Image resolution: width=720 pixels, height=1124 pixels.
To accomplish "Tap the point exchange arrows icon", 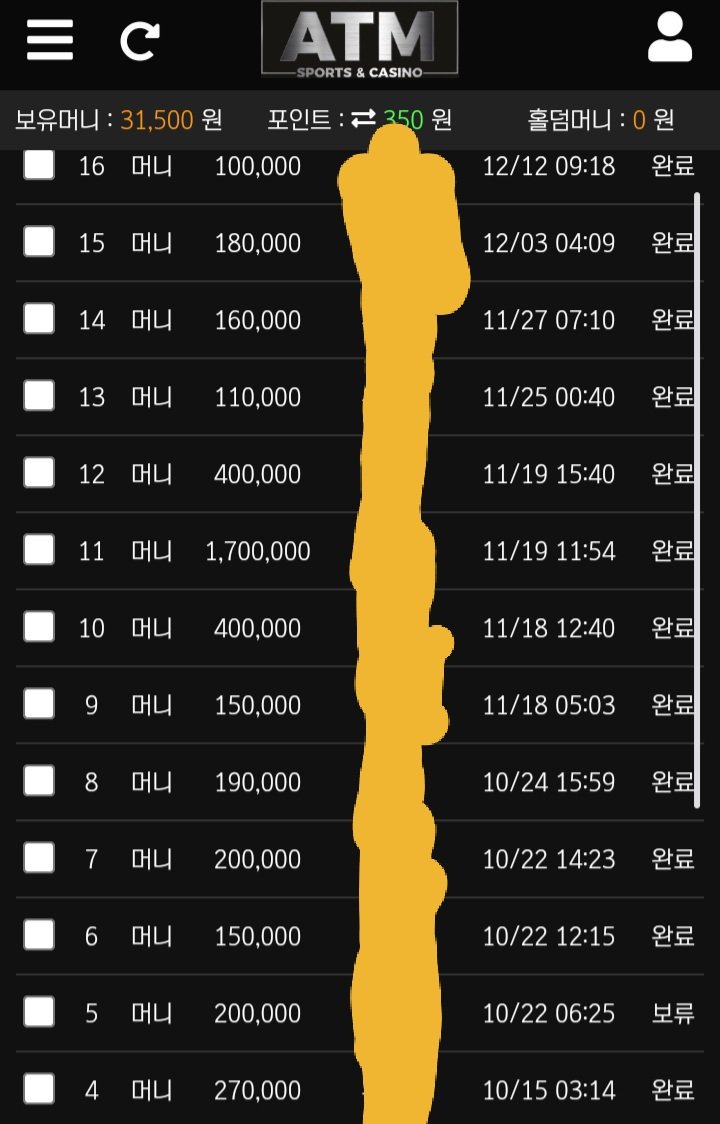I will tap(363, 120).
